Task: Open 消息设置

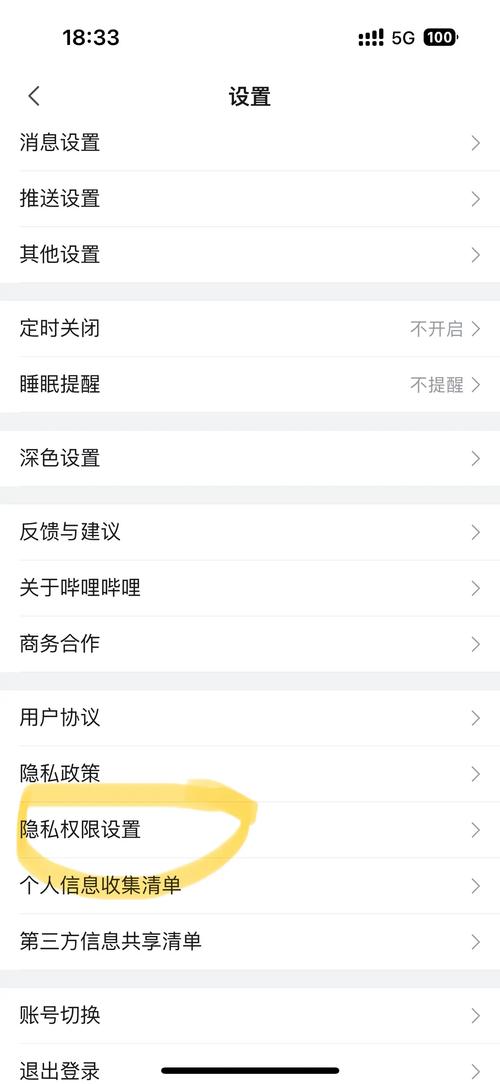Action: pos(250,143)
